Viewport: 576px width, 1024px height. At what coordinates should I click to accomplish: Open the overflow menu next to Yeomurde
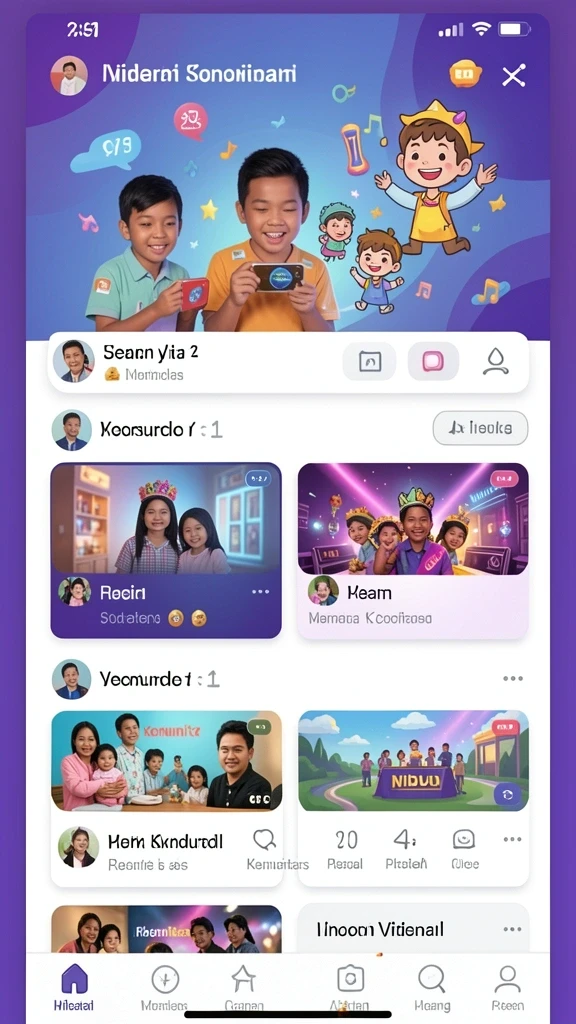tap(513, 679)
